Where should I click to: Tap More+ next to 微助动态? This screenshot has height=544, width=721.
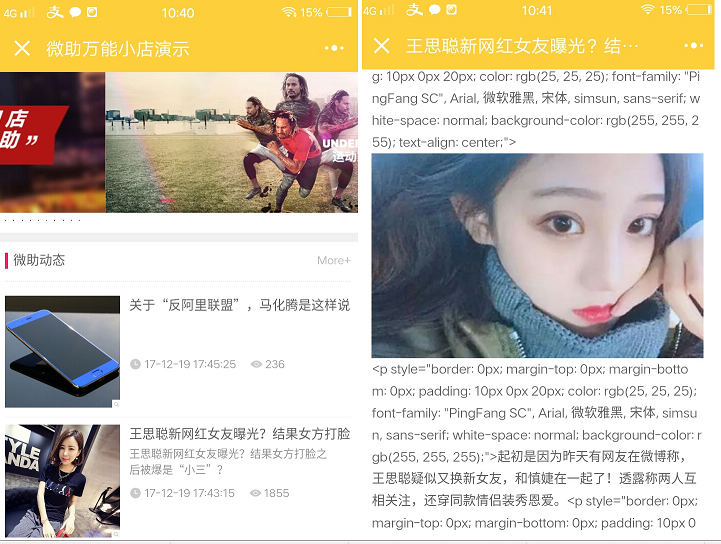(333, 260)
